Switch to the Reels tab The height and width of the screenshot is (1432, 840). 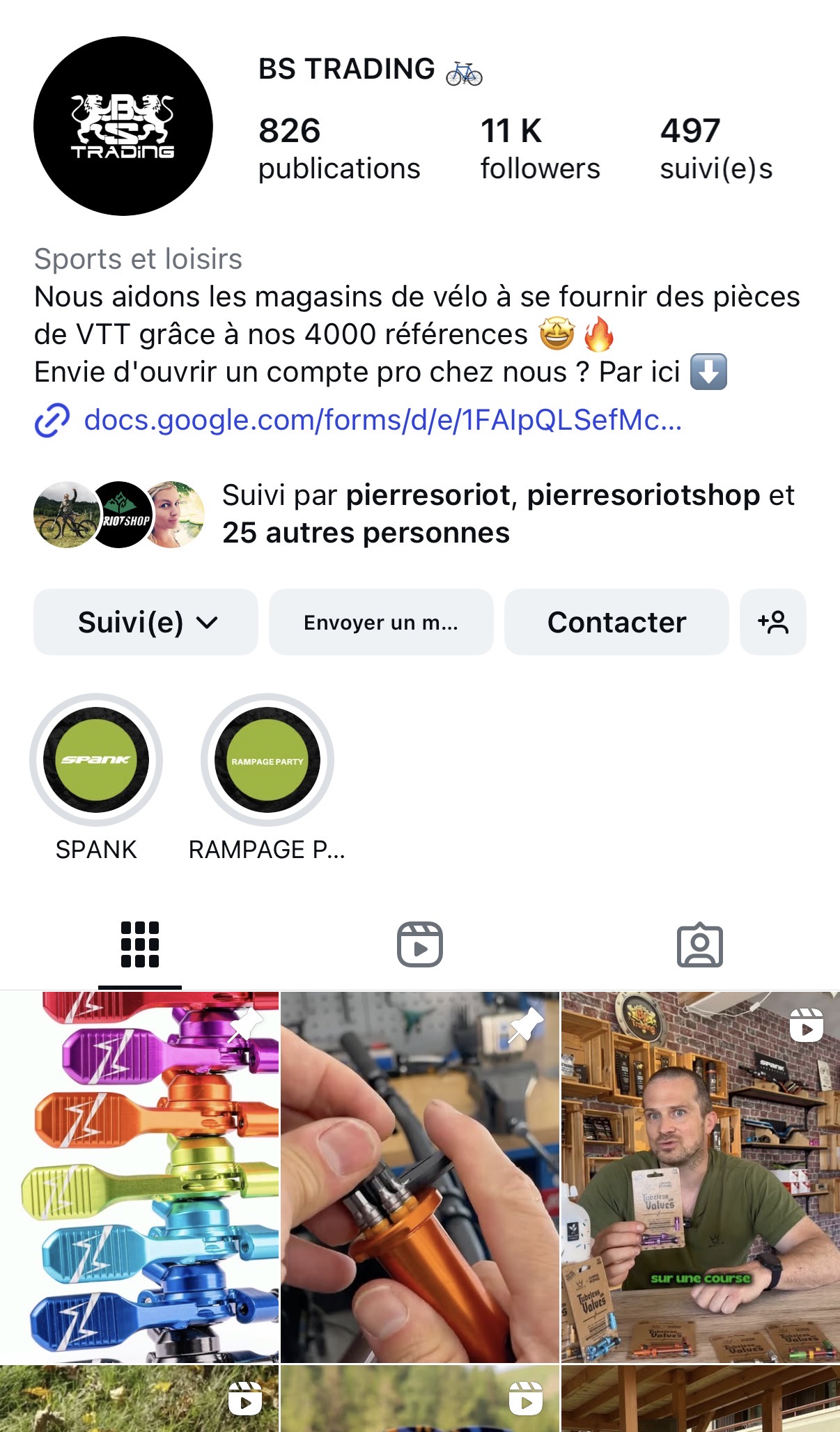(x=420, y=944)
